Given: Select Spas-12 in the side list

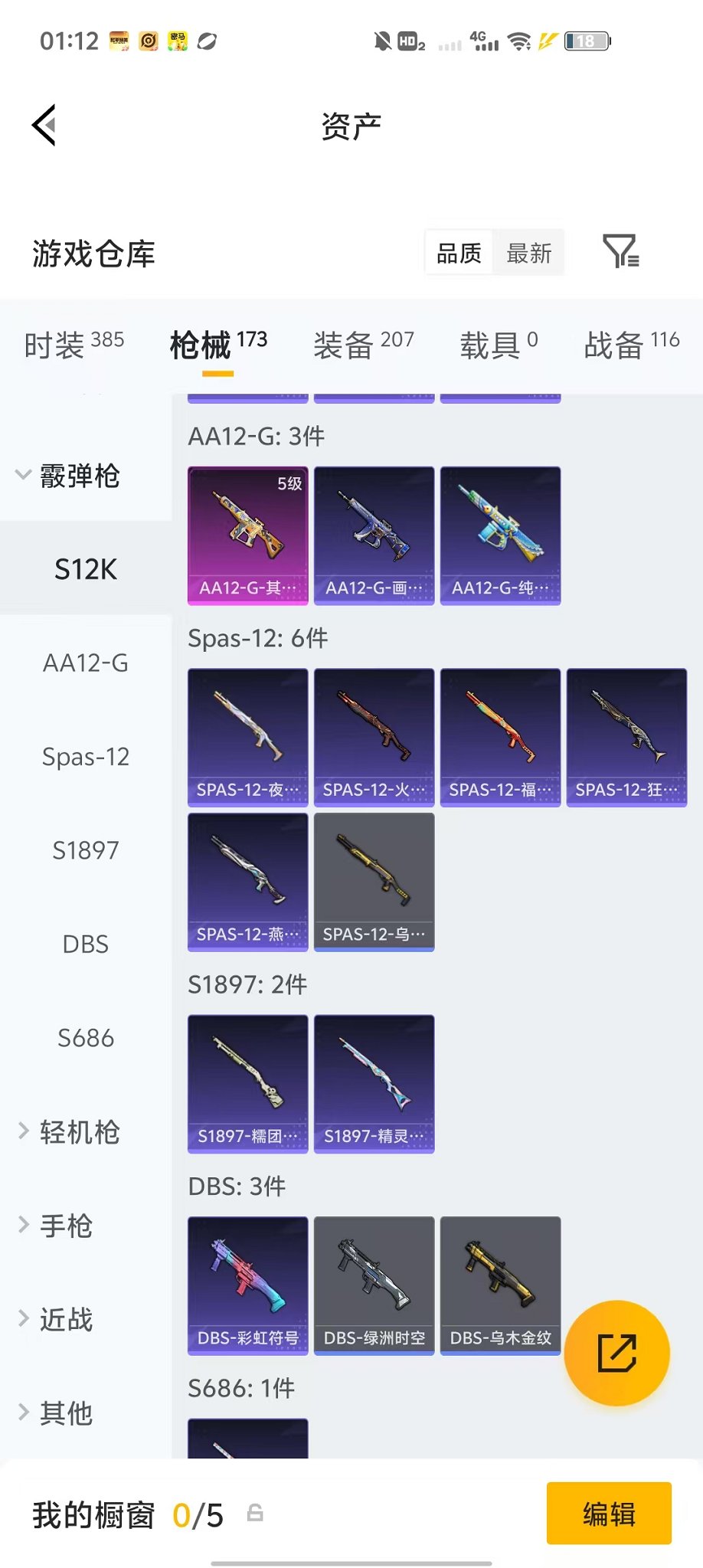Looking at the screenshot, I should 86,757.
